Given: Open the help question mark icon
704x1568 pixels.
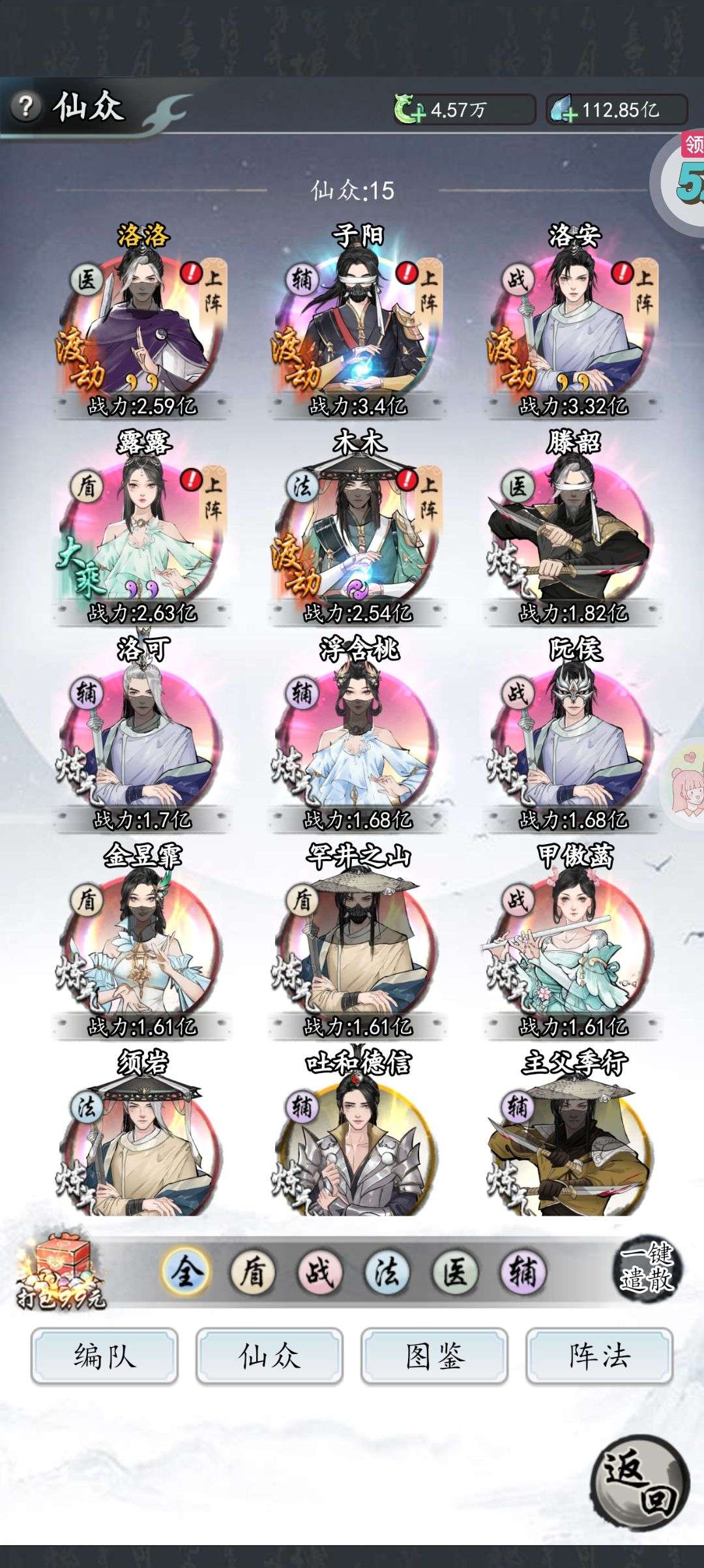Looking at the screenshot, I should coord(26,106).
